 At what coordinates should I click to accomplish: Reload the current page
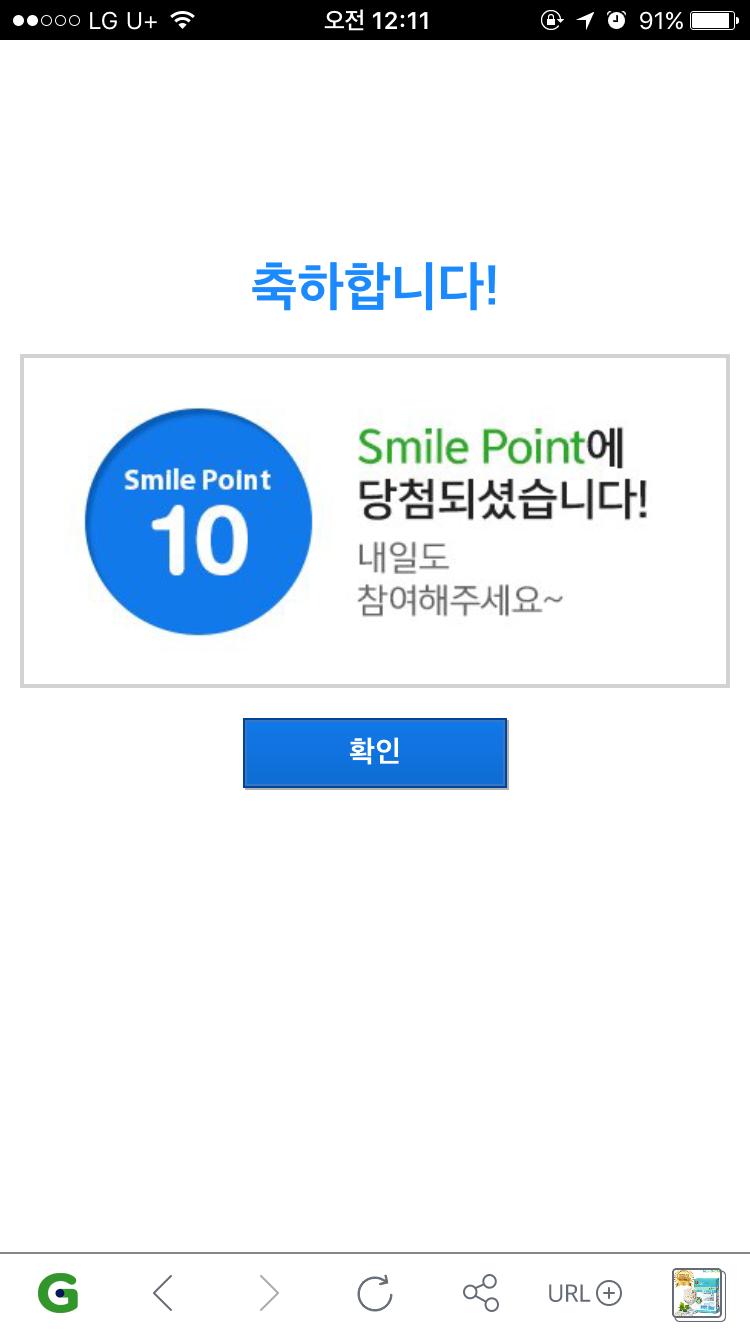[x=375, y=1293]
